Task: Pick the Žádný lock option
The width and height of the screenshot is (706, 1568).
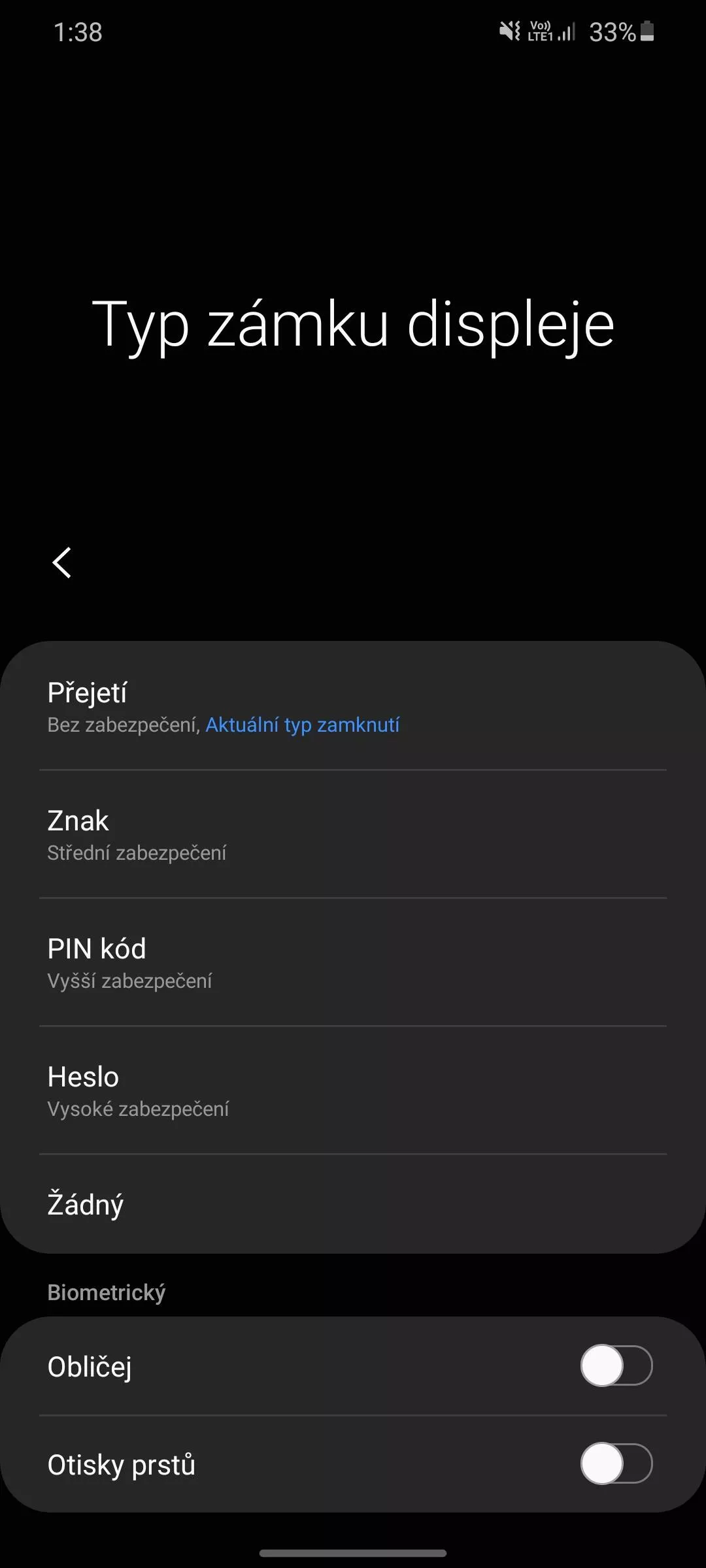Action: point(353,1204)
